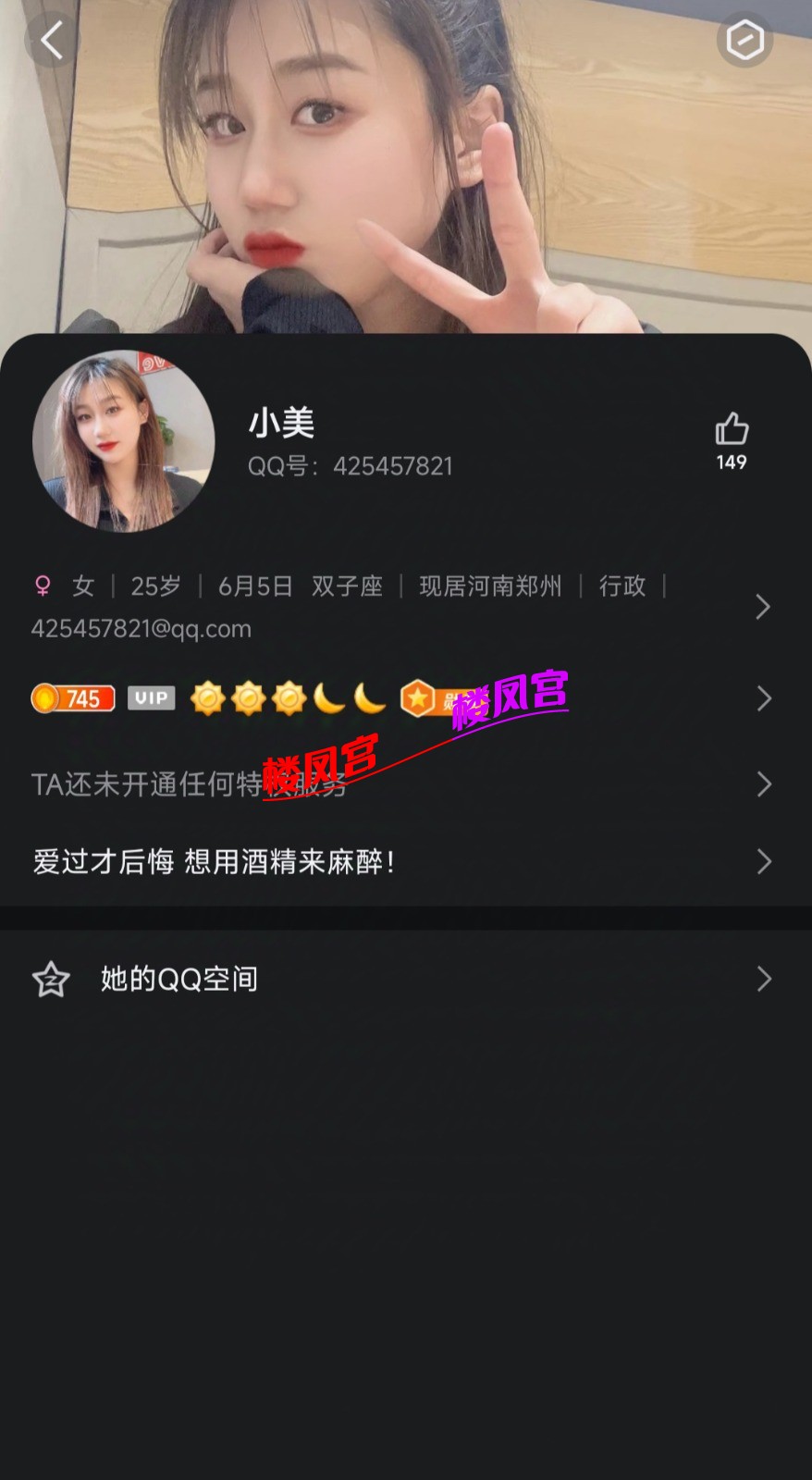
Task: Open 她的QQ空间
Action: [x=398, y=979]
